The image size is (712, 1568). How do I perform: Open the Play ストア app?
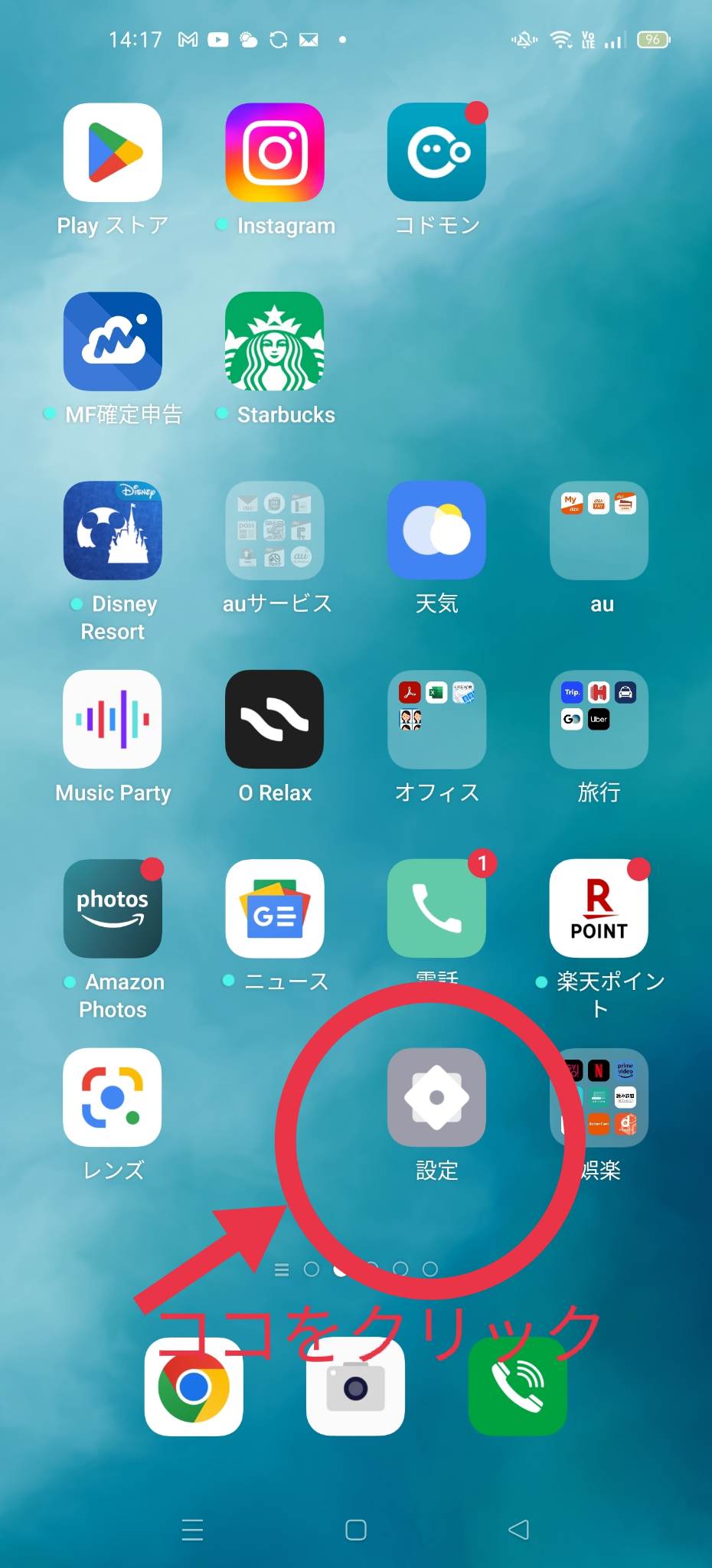pos(113,152)
